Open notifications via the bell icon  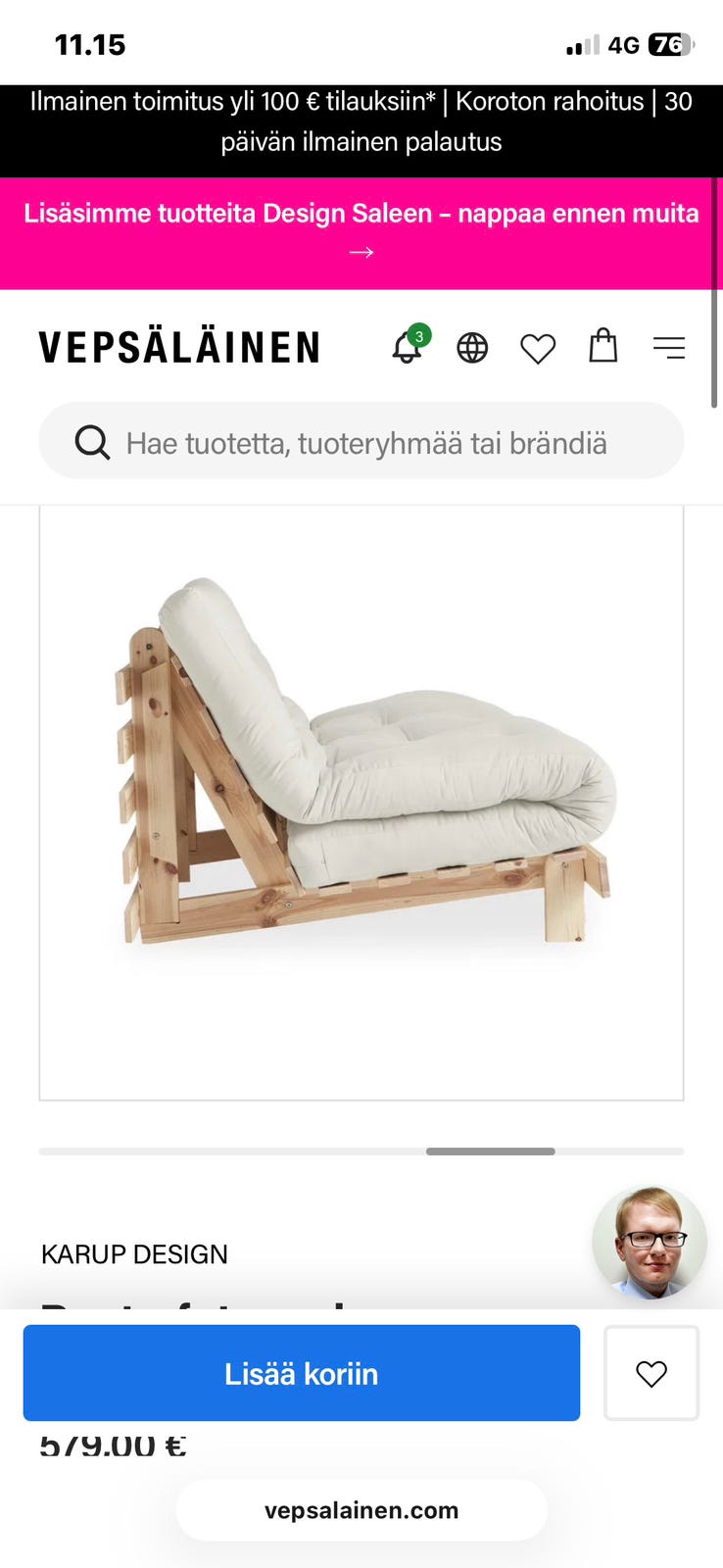(x=405, y=348)
